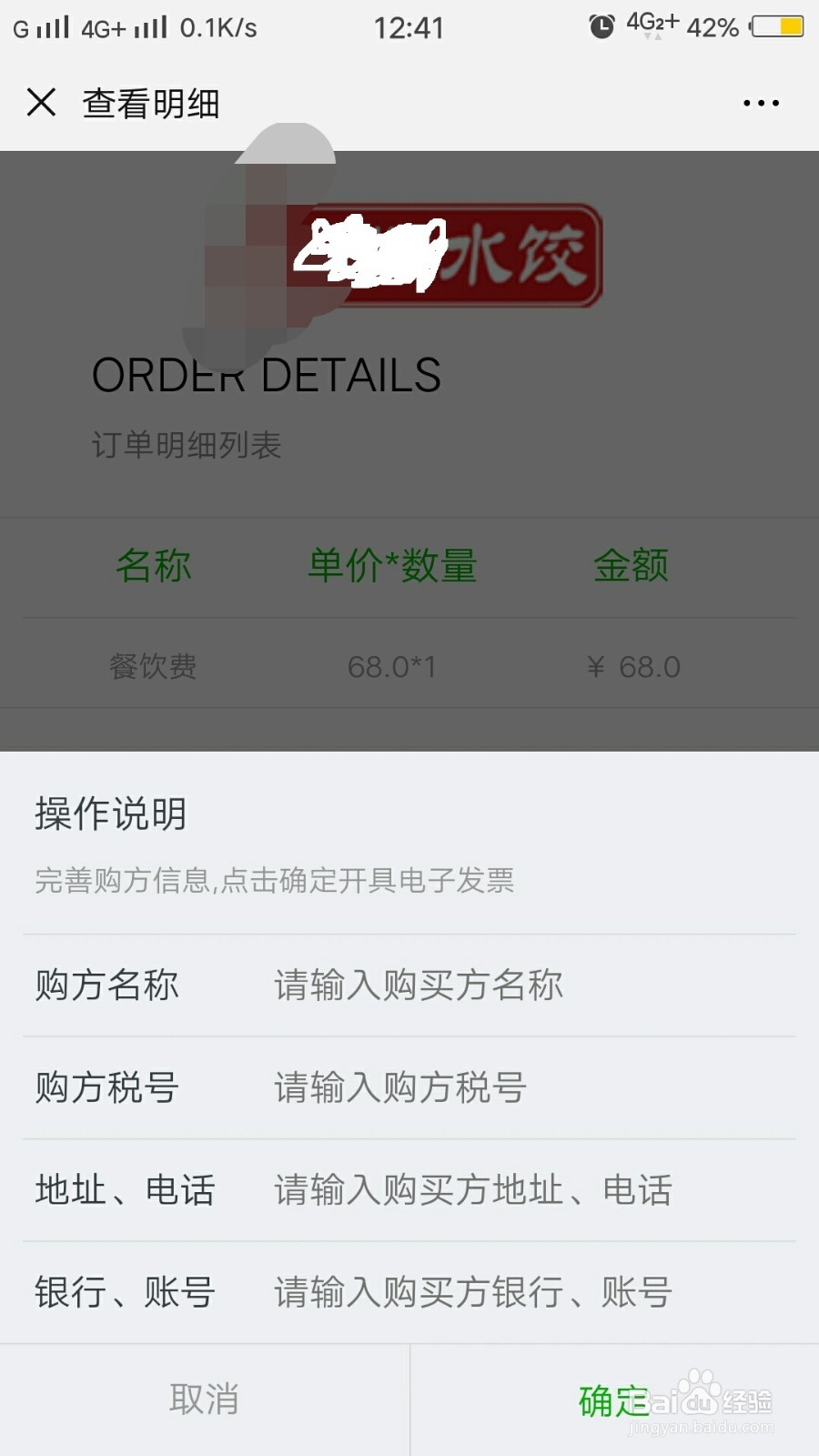The width and height of the screenshot is (819, 1456).
Task: Select the 名称 column header
Action: pos(153,565)
